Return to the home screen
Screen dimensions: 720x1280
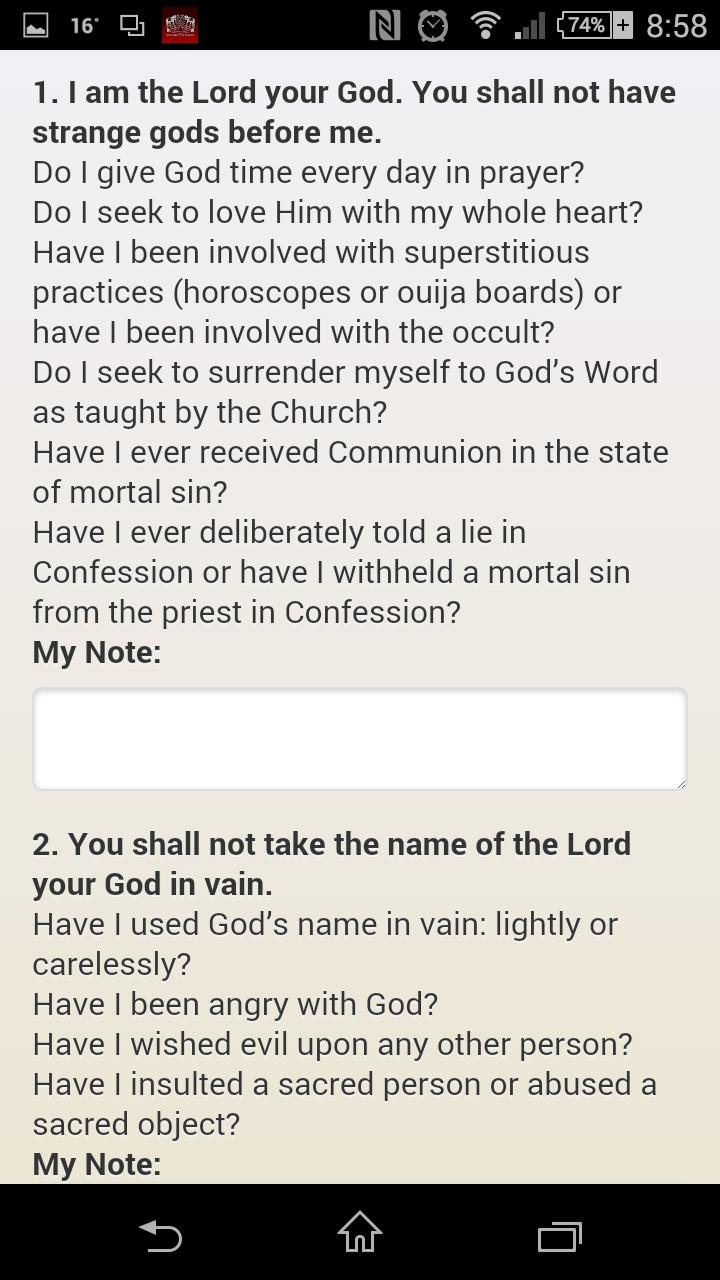tap(360, 1233)
